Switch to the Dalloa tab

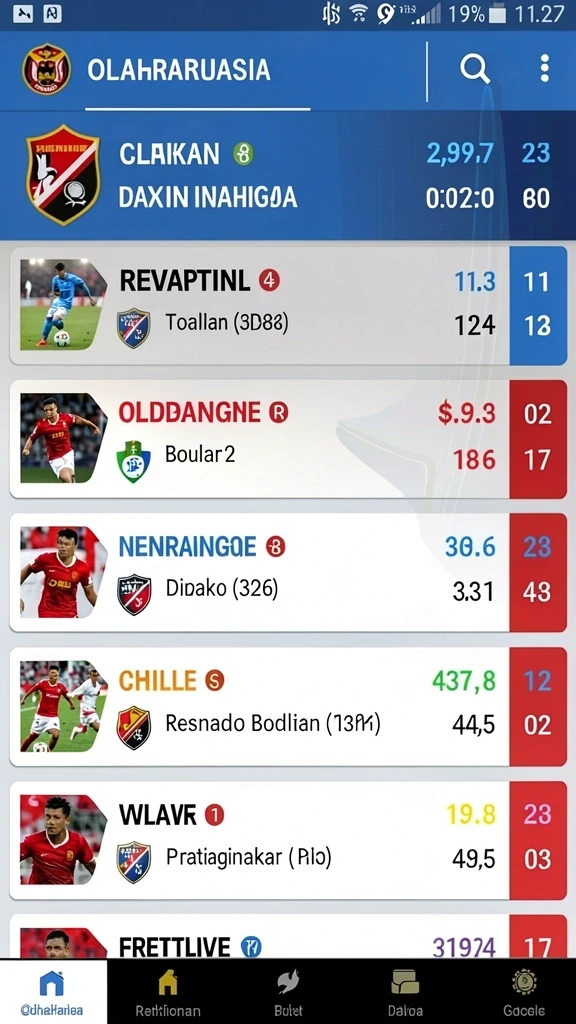coord(405,991)
